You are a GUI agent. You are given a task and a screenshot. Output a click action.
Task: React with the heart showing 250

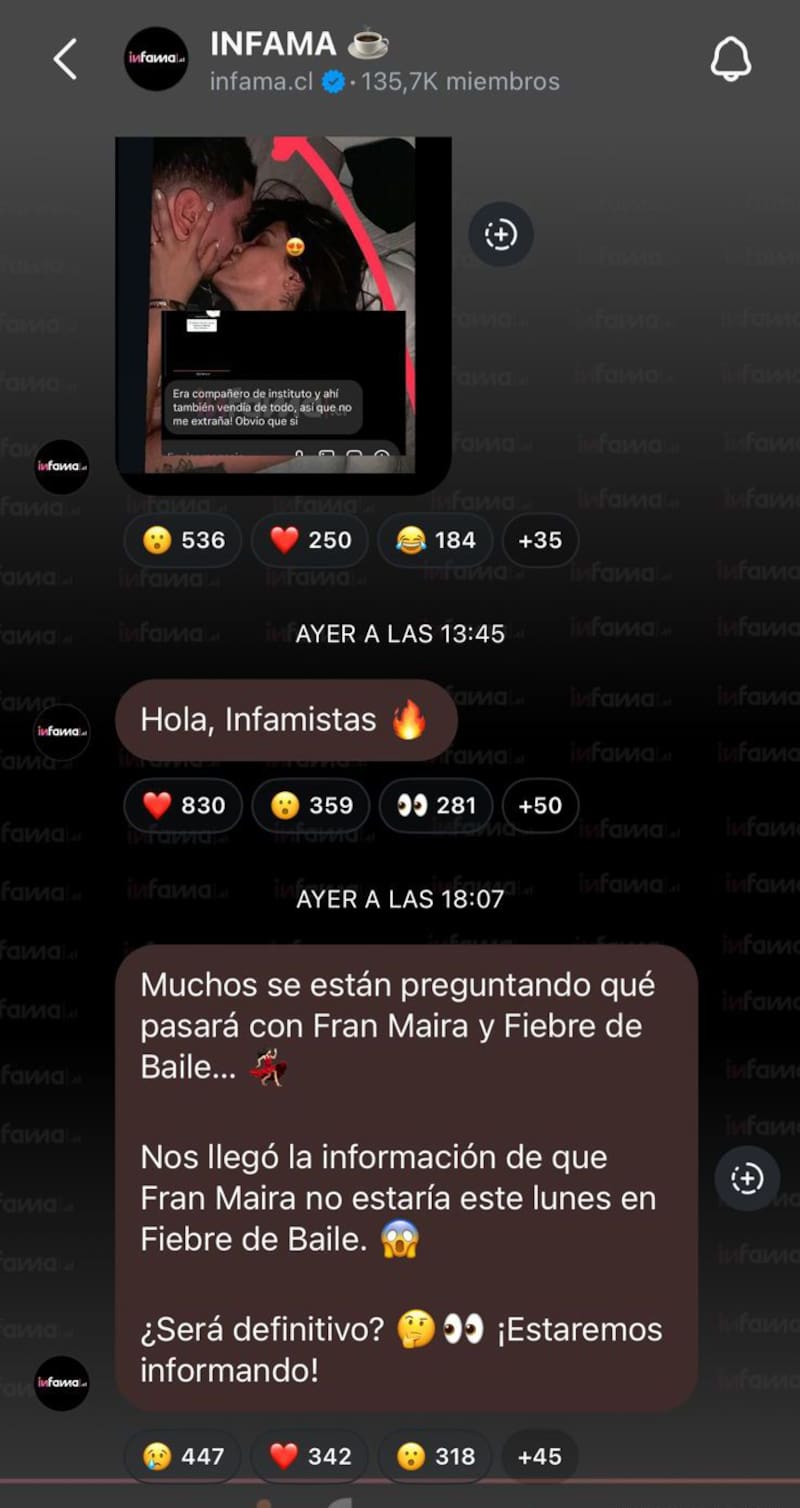coord(310,540)
